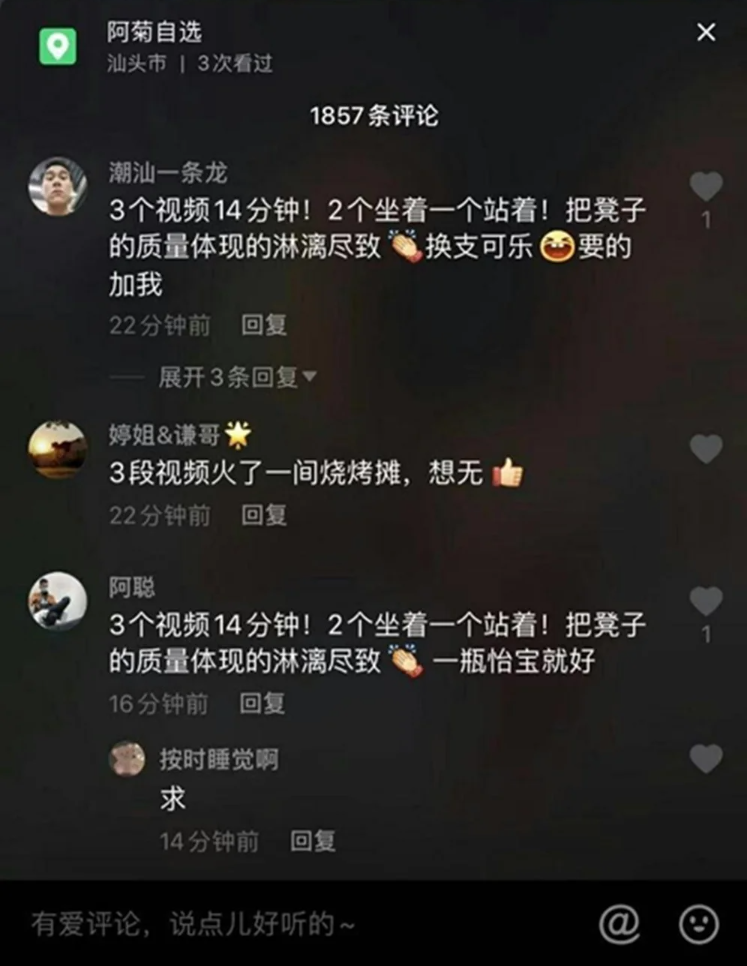
Task: Reply to 按时睡觉啊's comment
Action: coord(313,842)
